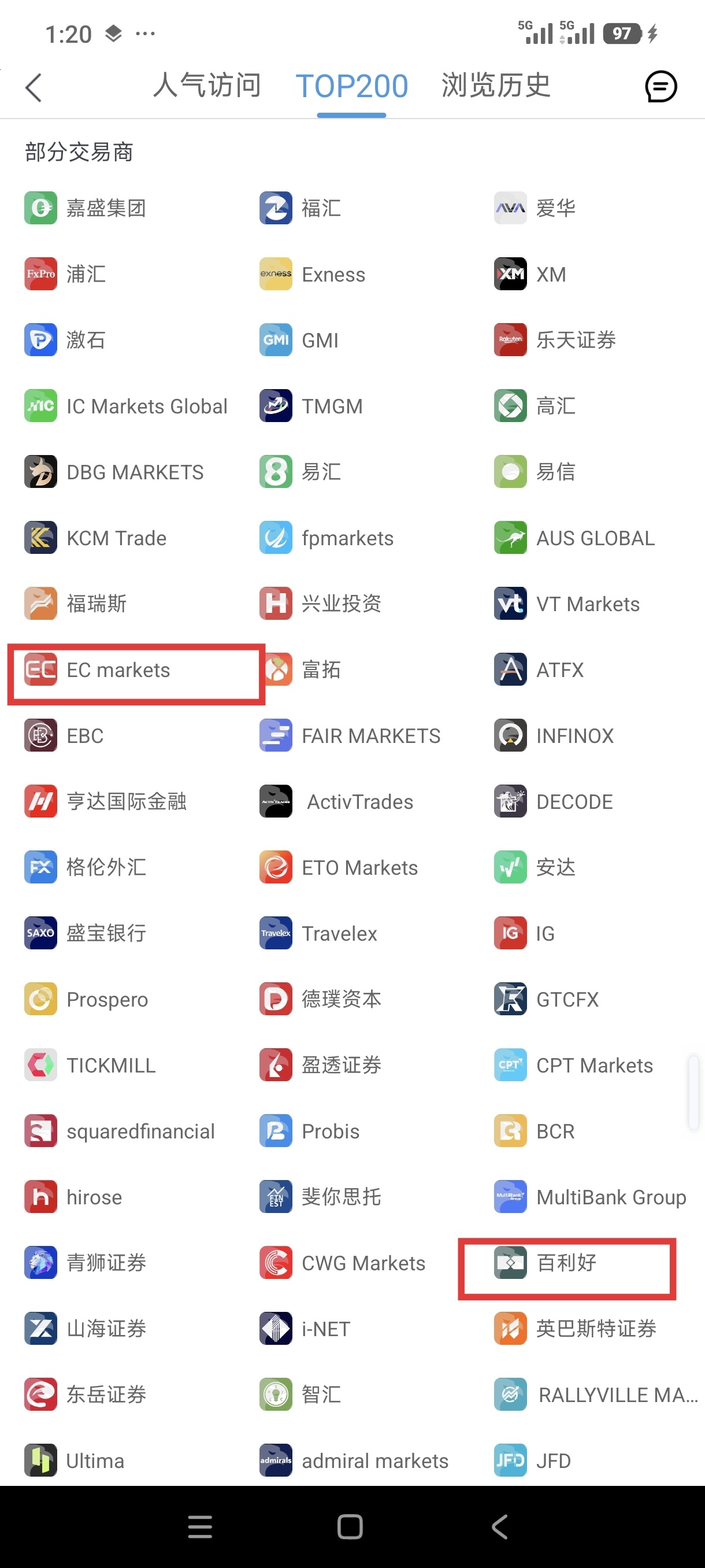Open the message icon at top right
Viewport: 705px width, 1568px height.
660,86
